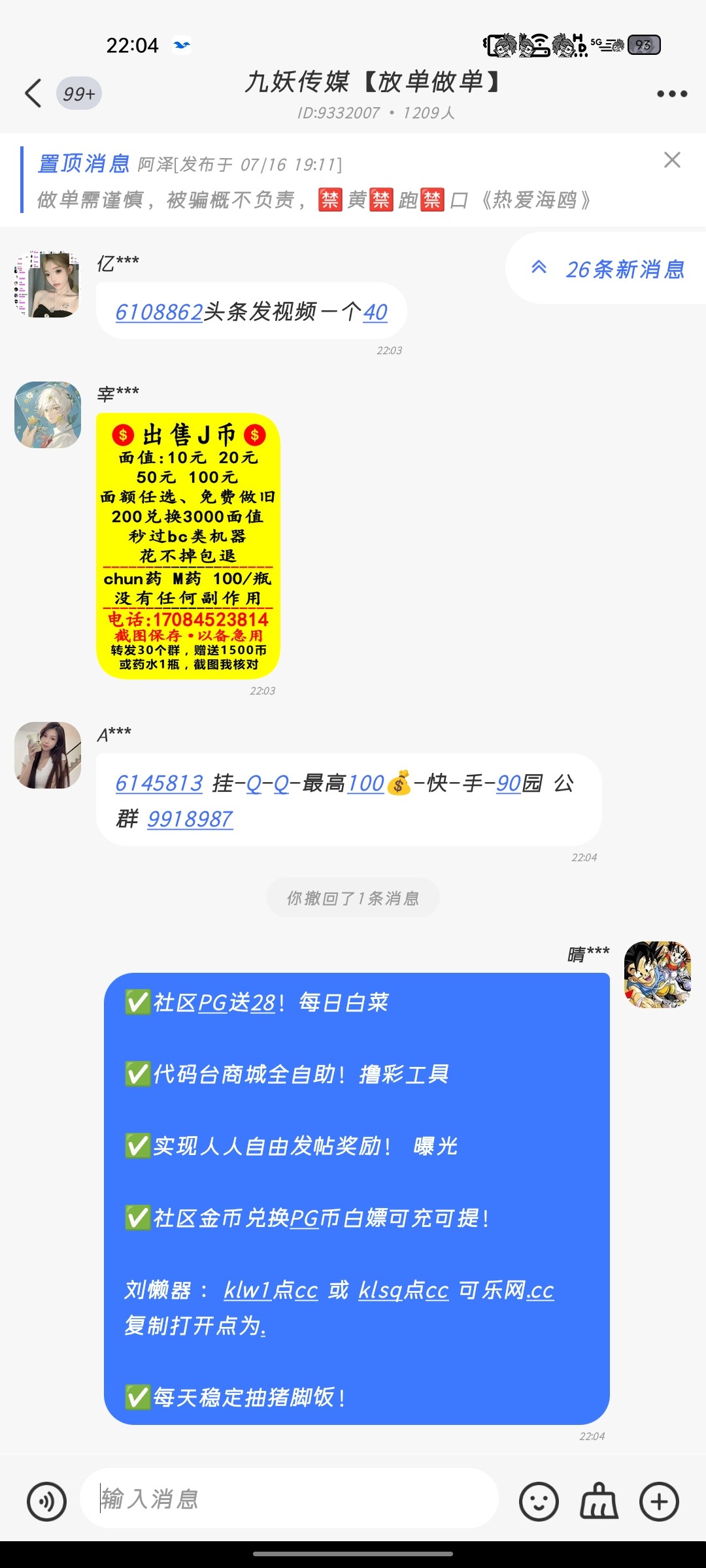Tap the back arrow to leave the chat
The height and width of the screenshot is (1568, 706).
tap(32, 94)
